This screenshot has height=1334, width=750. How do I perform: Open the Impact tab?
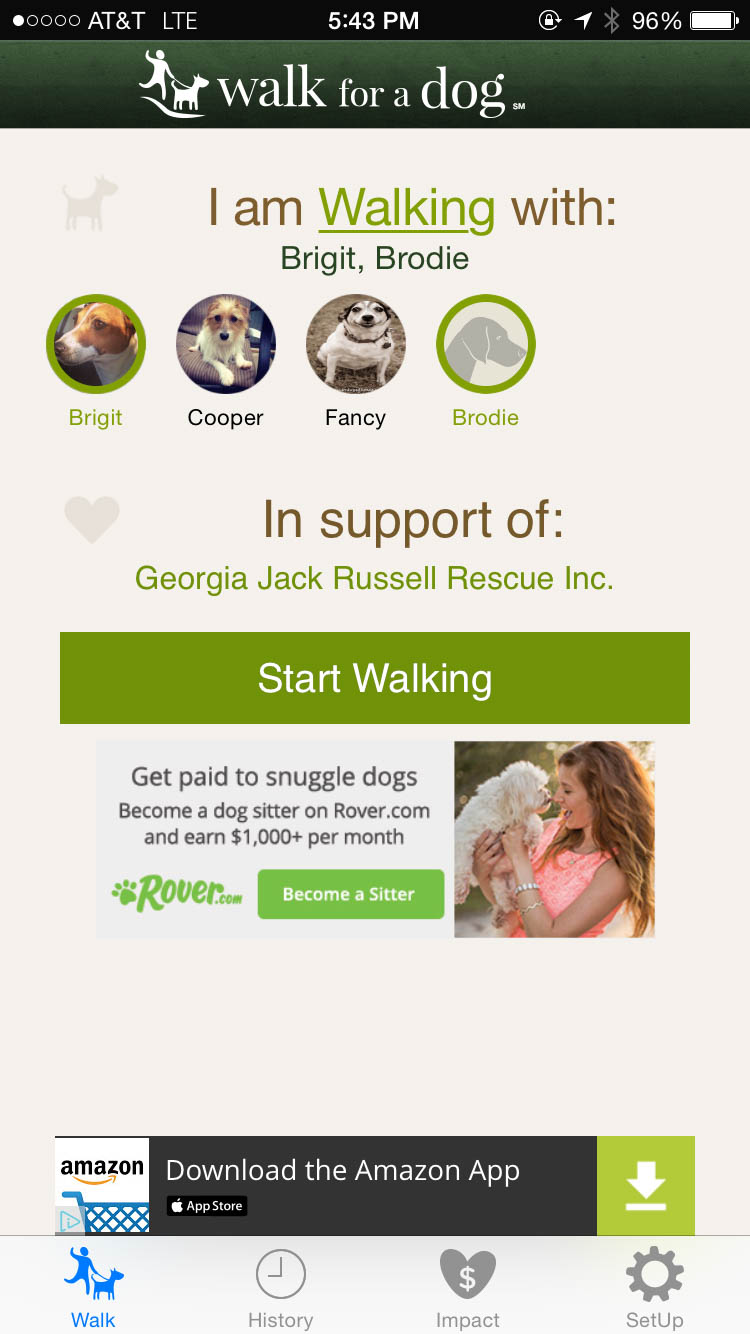tap(468, 1288)
